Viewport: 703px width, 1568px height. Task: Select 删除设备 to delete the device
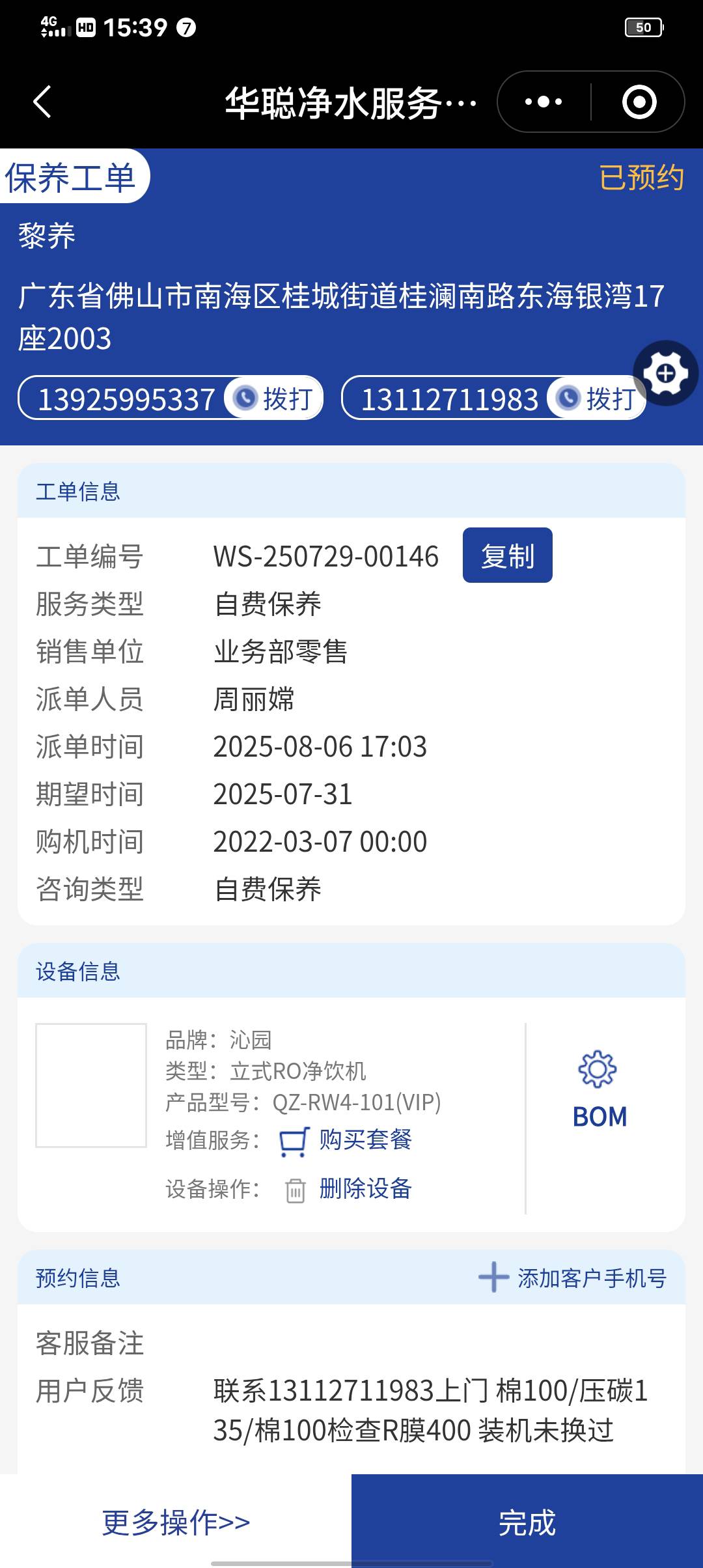(365, 1188)
